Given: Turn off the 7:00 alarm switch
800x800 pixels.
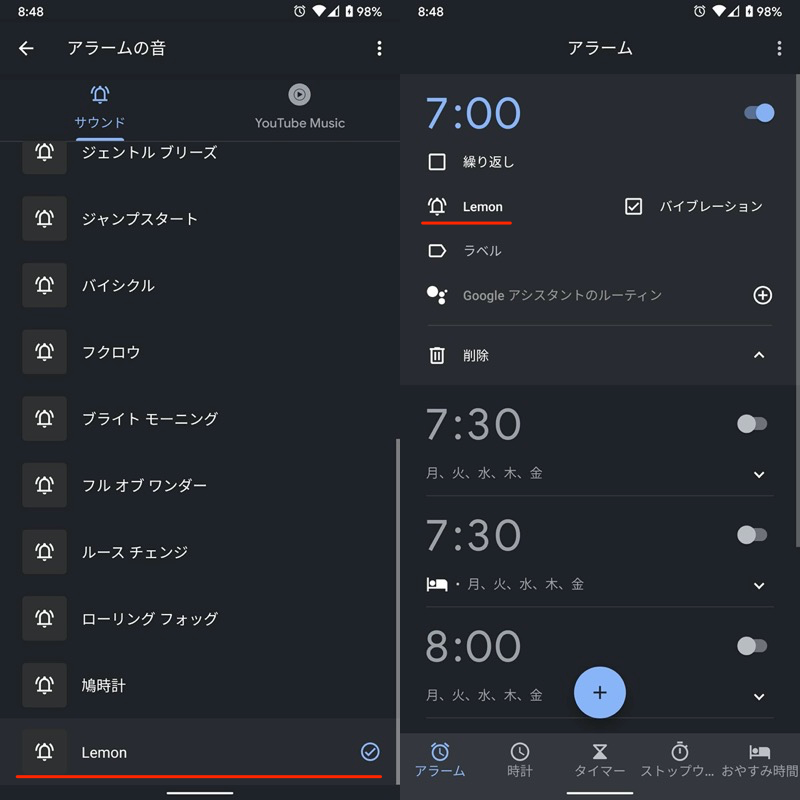Looking at the screenshot, I should pos(759,113).
